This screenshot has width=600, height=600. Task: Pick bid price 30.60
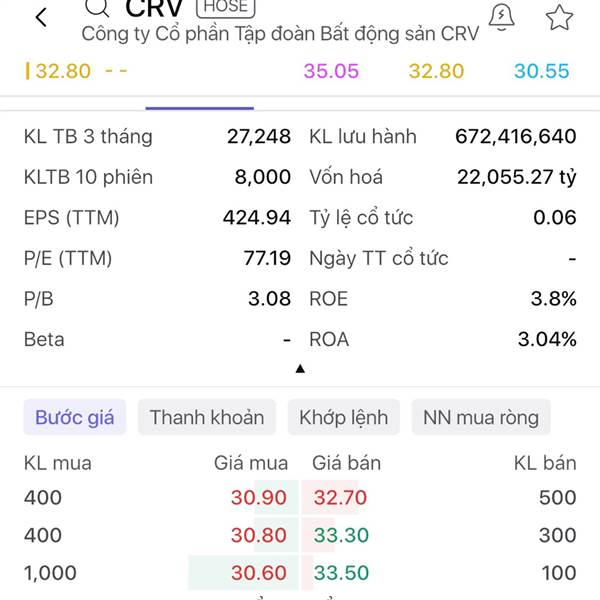(x=259, y=574)
